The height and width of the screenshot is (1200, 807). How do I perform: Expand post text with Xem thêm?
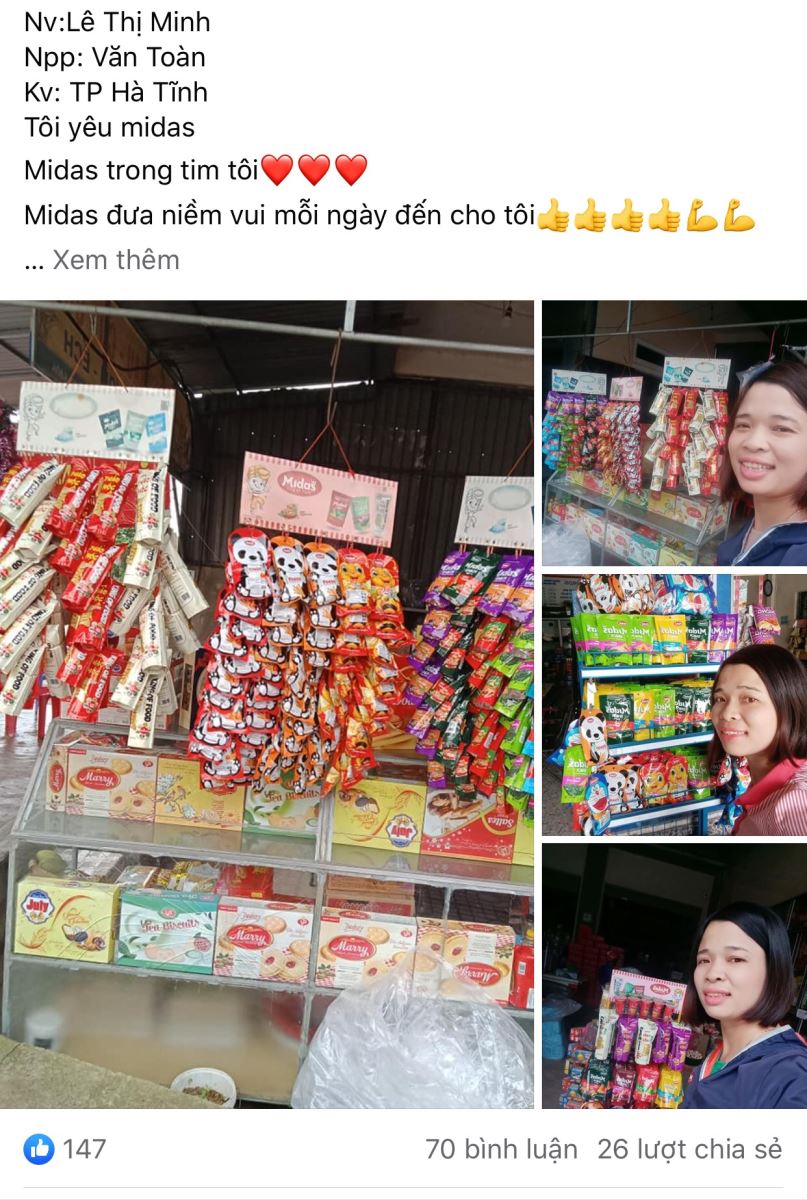pos(115,260)
